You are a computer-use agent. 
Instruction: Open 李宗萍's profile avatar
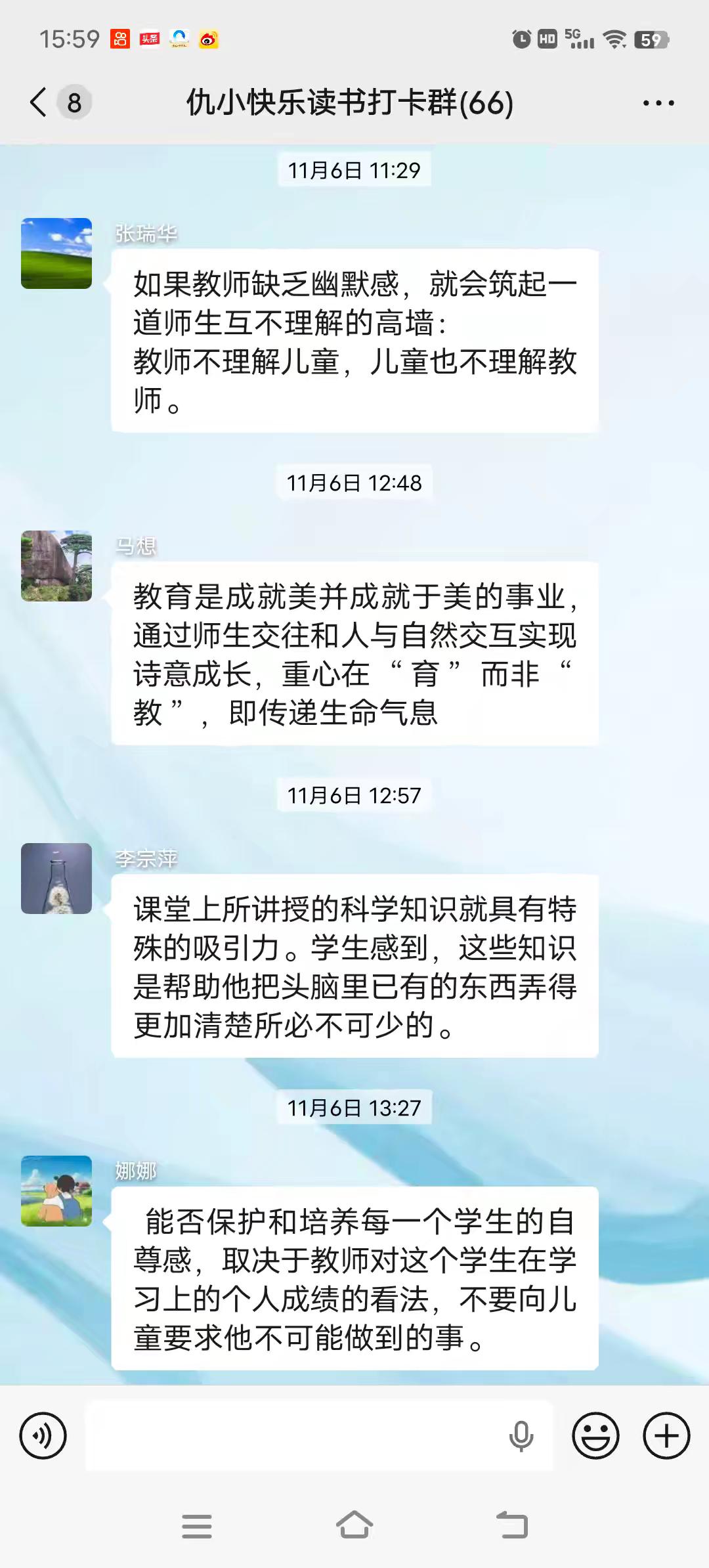[x=56, y=879]
